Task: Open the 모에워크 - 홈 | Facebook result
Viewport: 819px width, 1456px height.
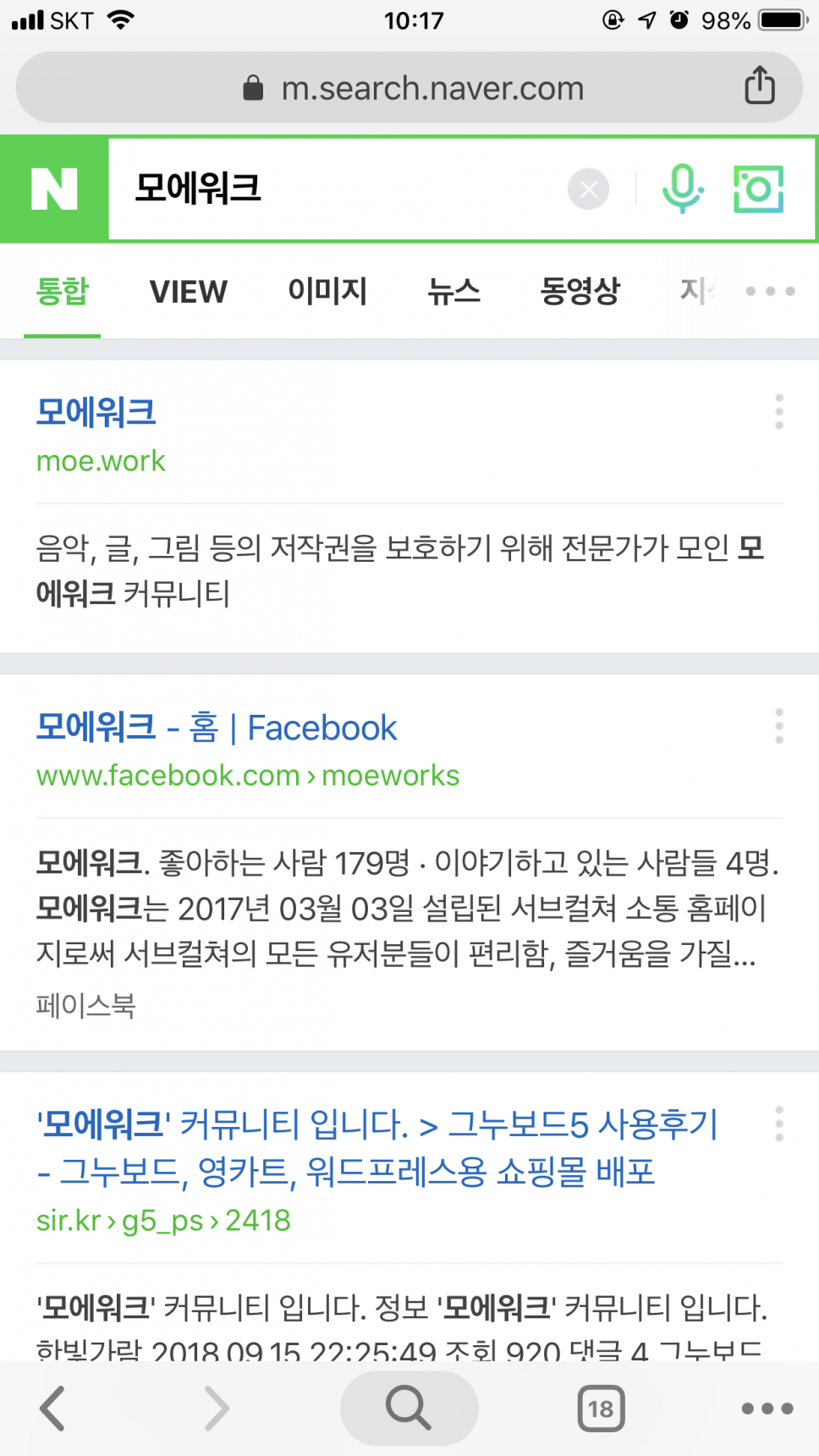Action: 217,728
